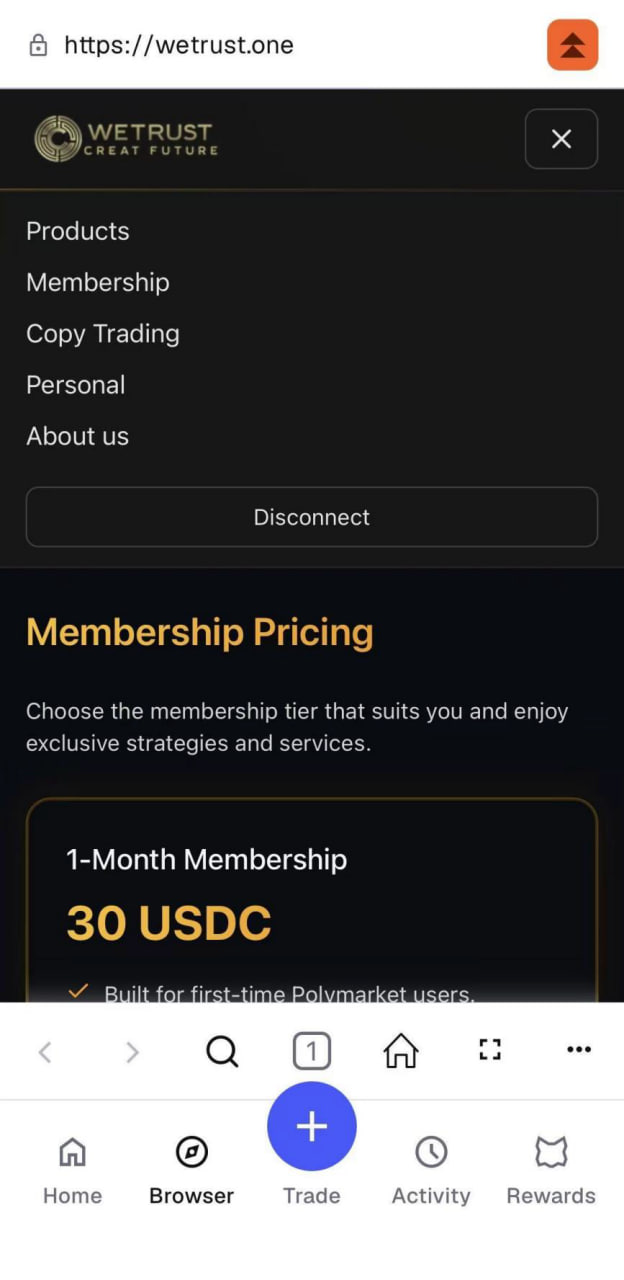624x1280 pixels.
Task: Close the navigation menu
Action: [561, 139]
